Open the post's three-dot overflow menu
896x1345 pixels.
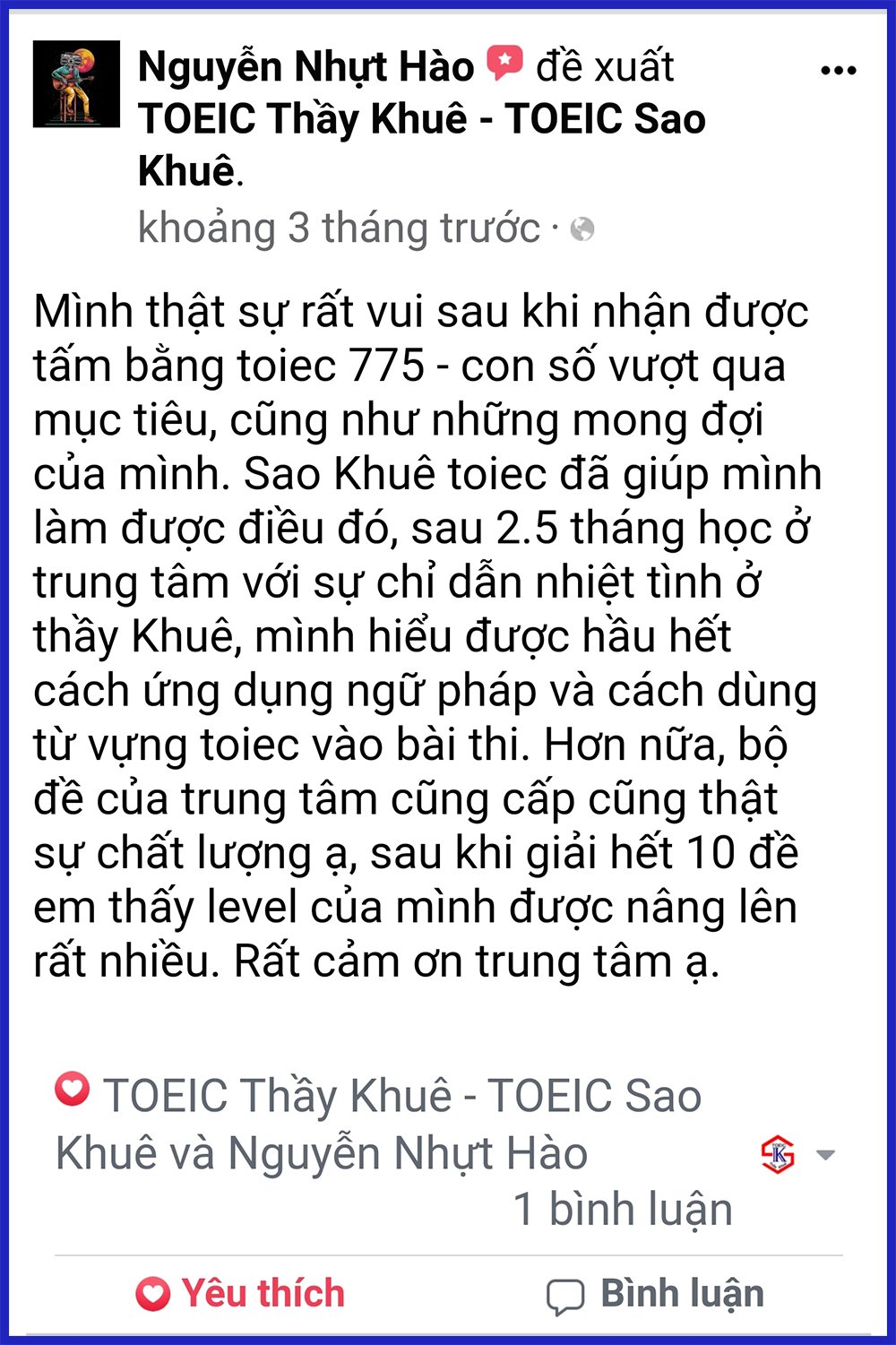(838, 71)
